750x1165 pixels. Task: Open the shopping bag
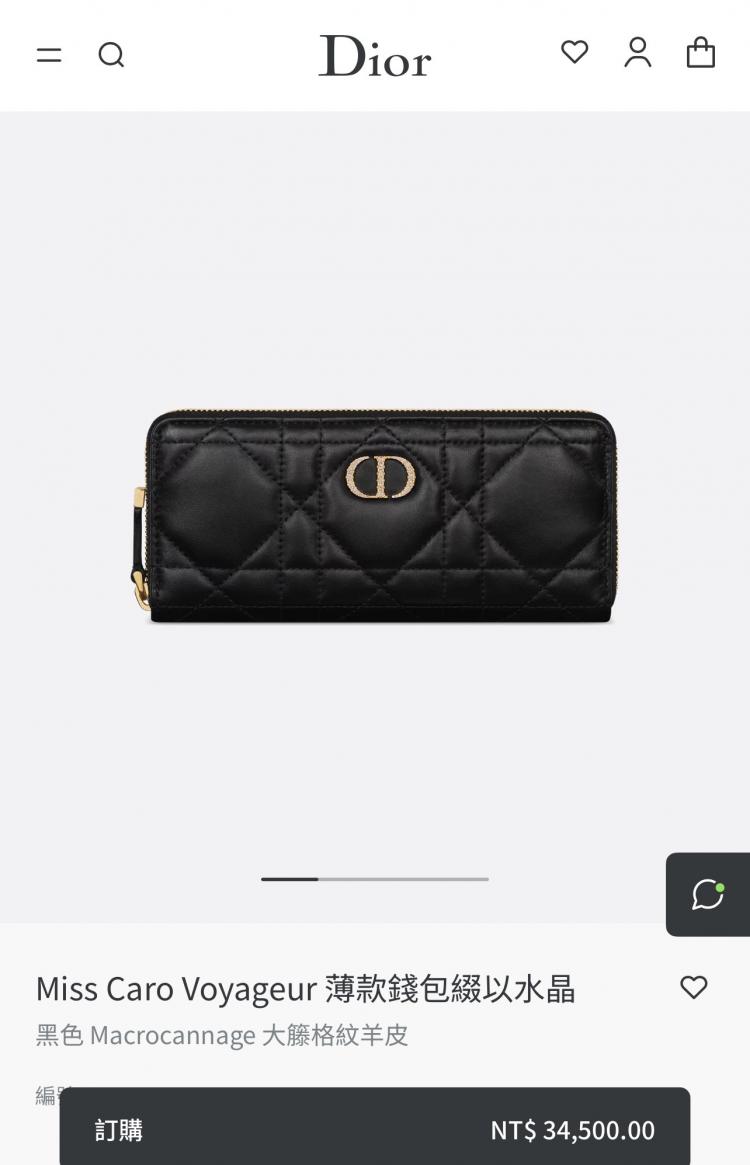700,53
